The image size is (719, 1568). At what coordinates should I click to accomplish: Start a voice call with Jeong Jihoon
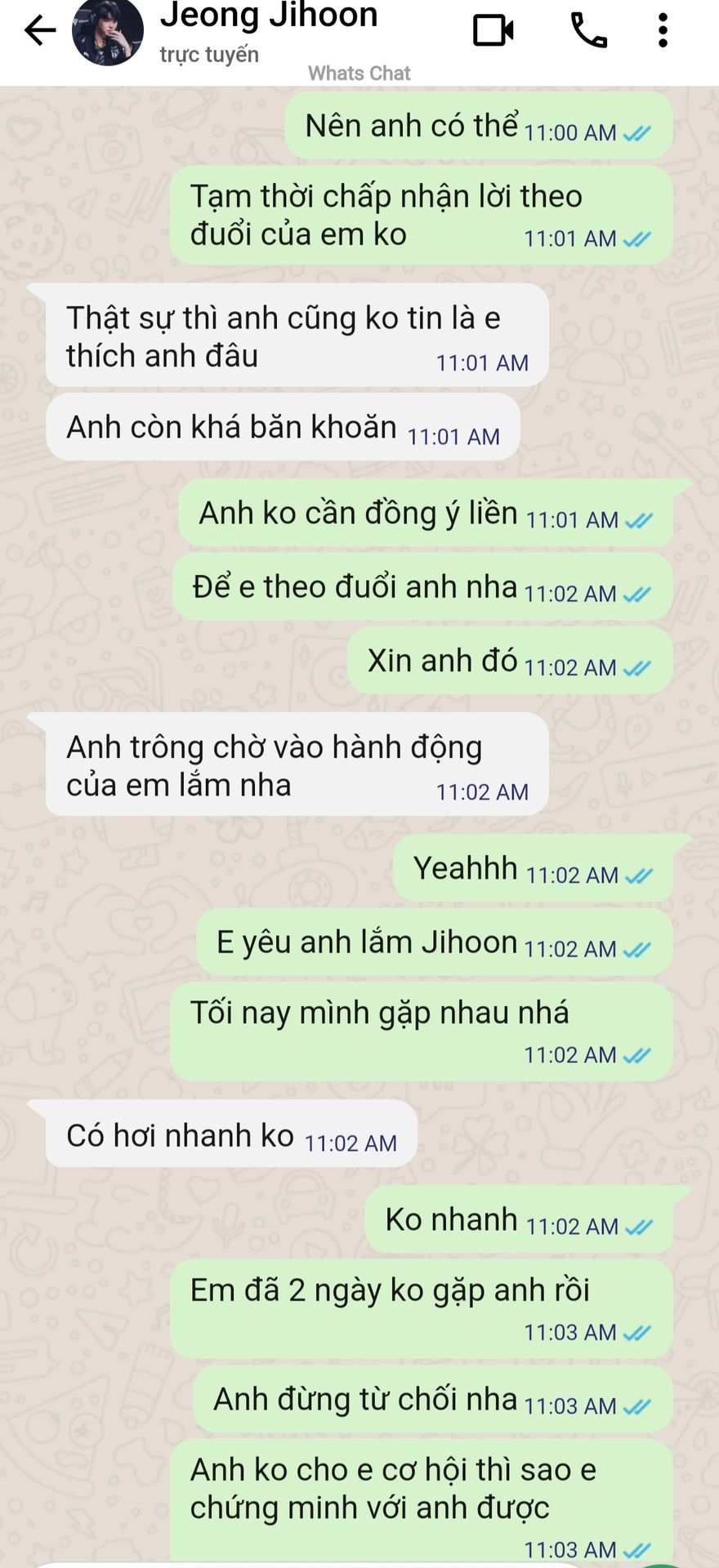[588, 31]
